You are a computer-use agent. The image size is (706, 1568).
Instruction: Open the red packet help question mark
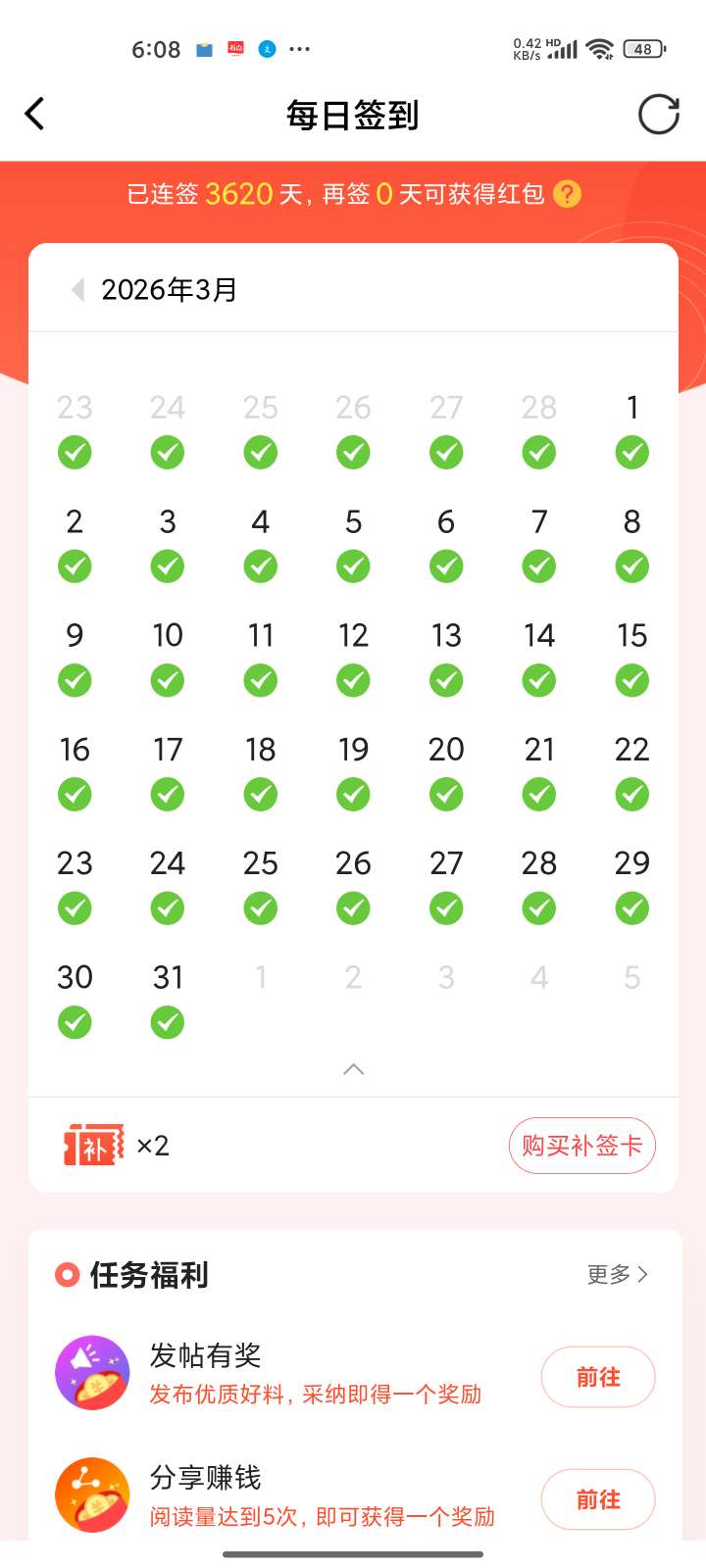[x=567, y=194]
